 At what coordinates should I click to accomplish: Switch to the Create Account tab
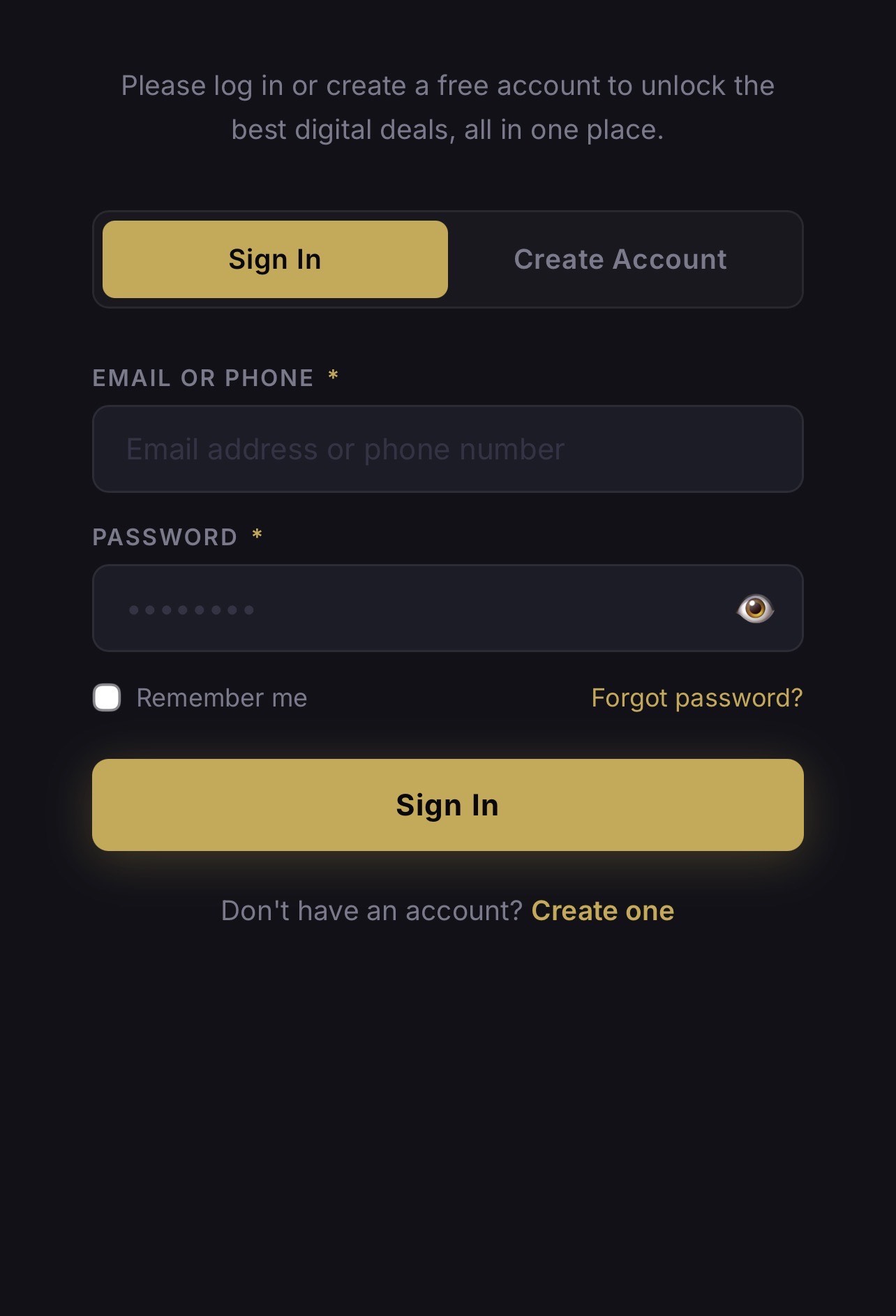click(x=620, y=260)
